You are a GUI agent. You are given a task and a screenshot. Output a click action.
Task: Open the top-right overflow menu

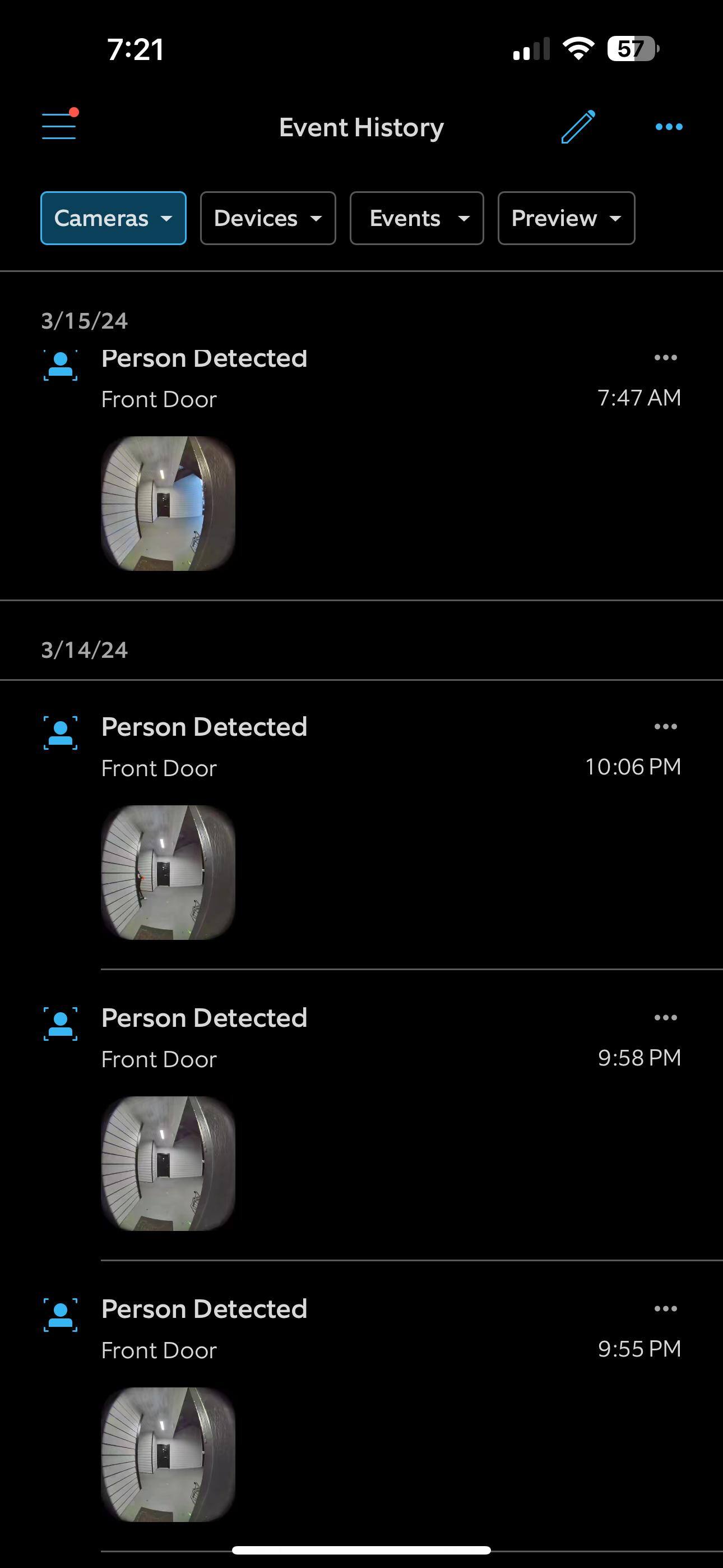click(668, 127)
